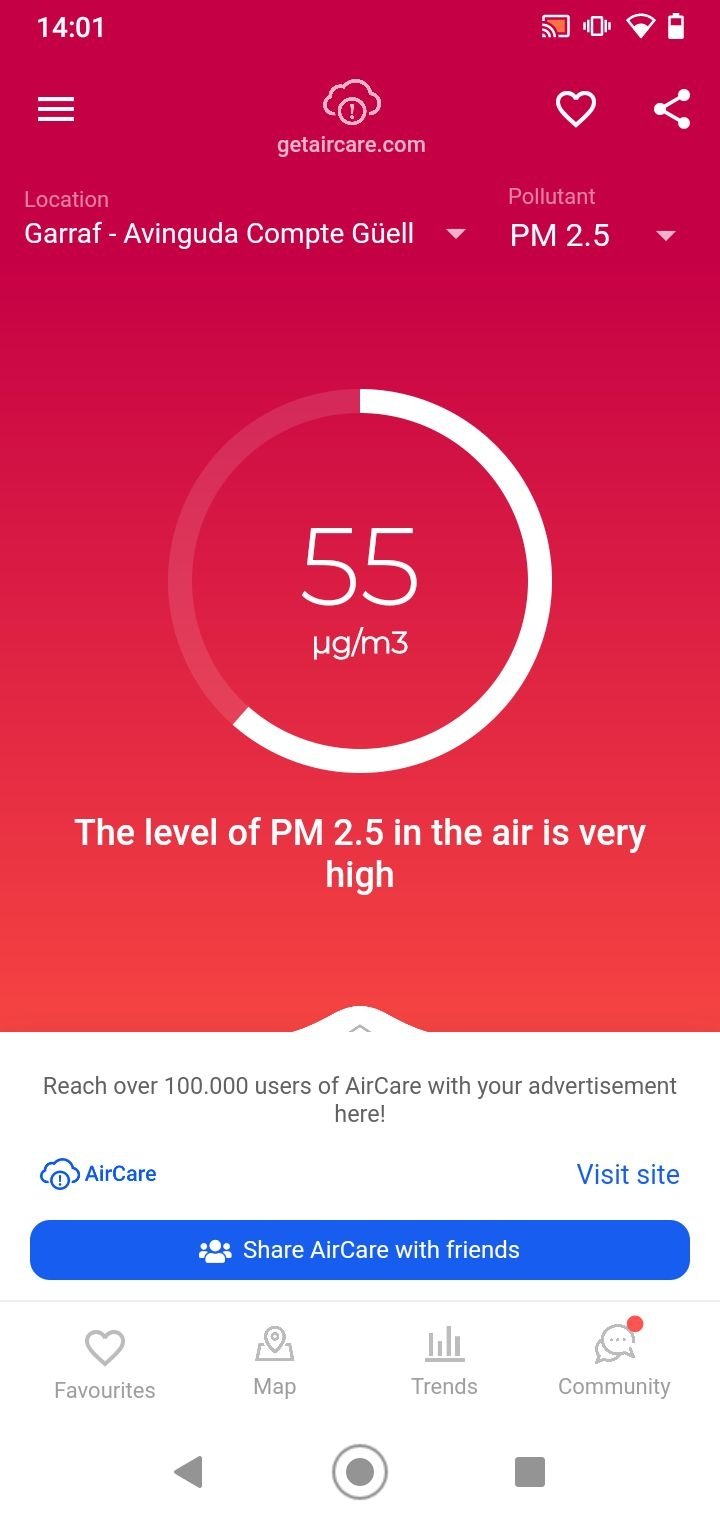Change the pollutant from PM 2.5
This screenshot has width=720, height=1520.
(593, 235)
